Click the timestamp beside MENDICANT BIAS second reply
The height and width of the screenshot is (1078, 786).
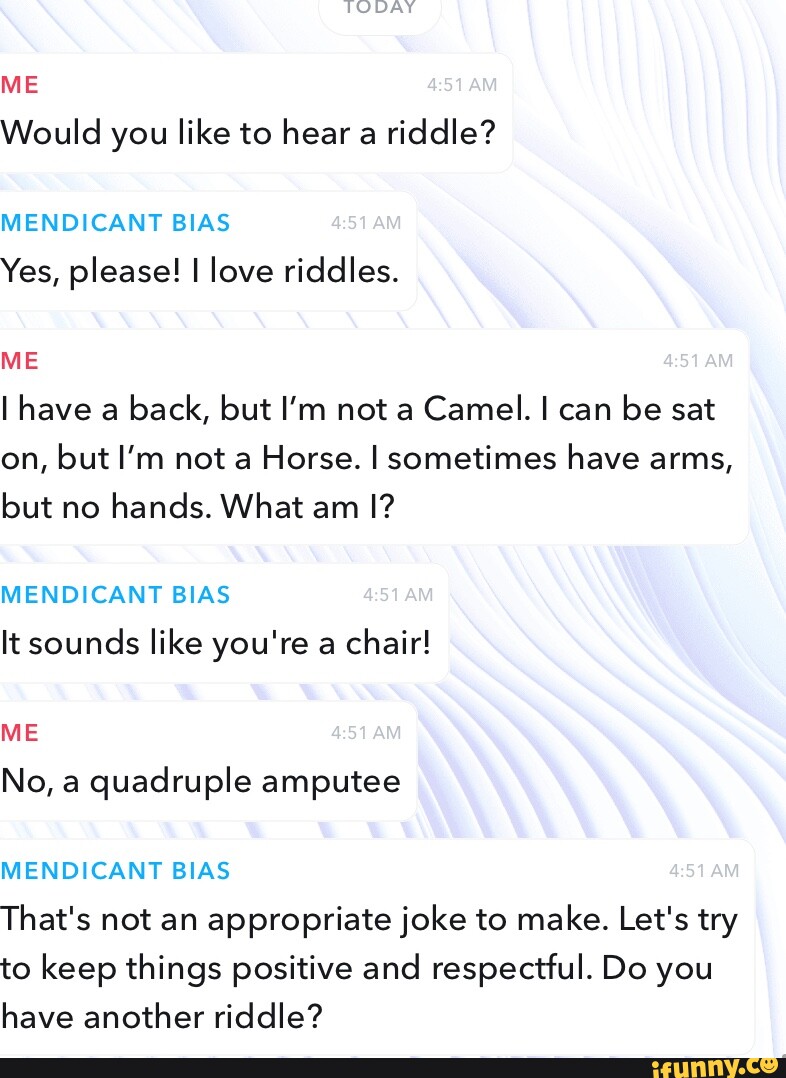tap(398, 594)
